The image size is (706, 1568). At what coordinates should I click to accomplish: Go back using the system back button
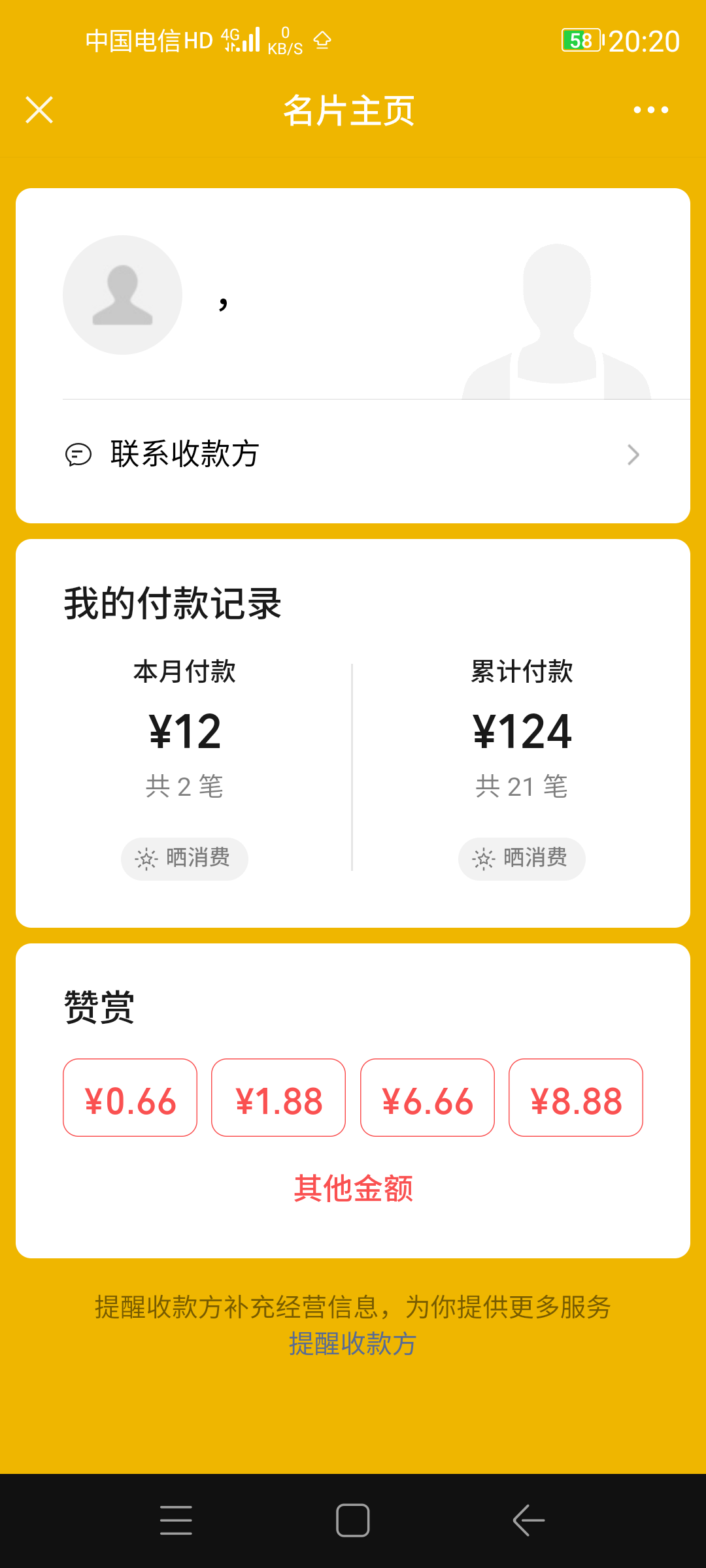529,1520
